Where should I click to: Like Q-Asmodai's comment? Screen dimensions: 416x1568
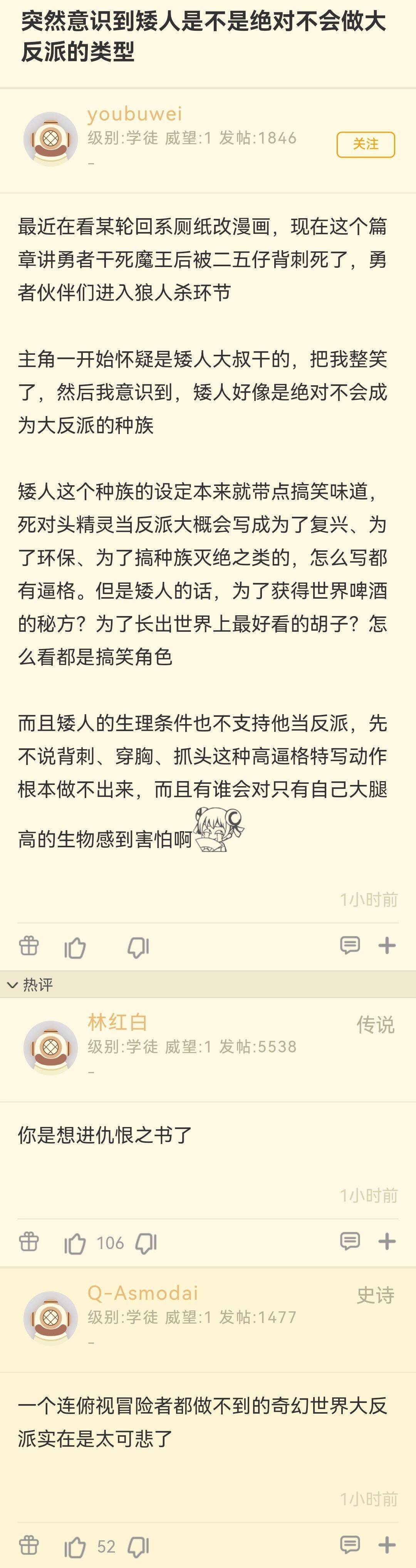[x=75, y=1547]
